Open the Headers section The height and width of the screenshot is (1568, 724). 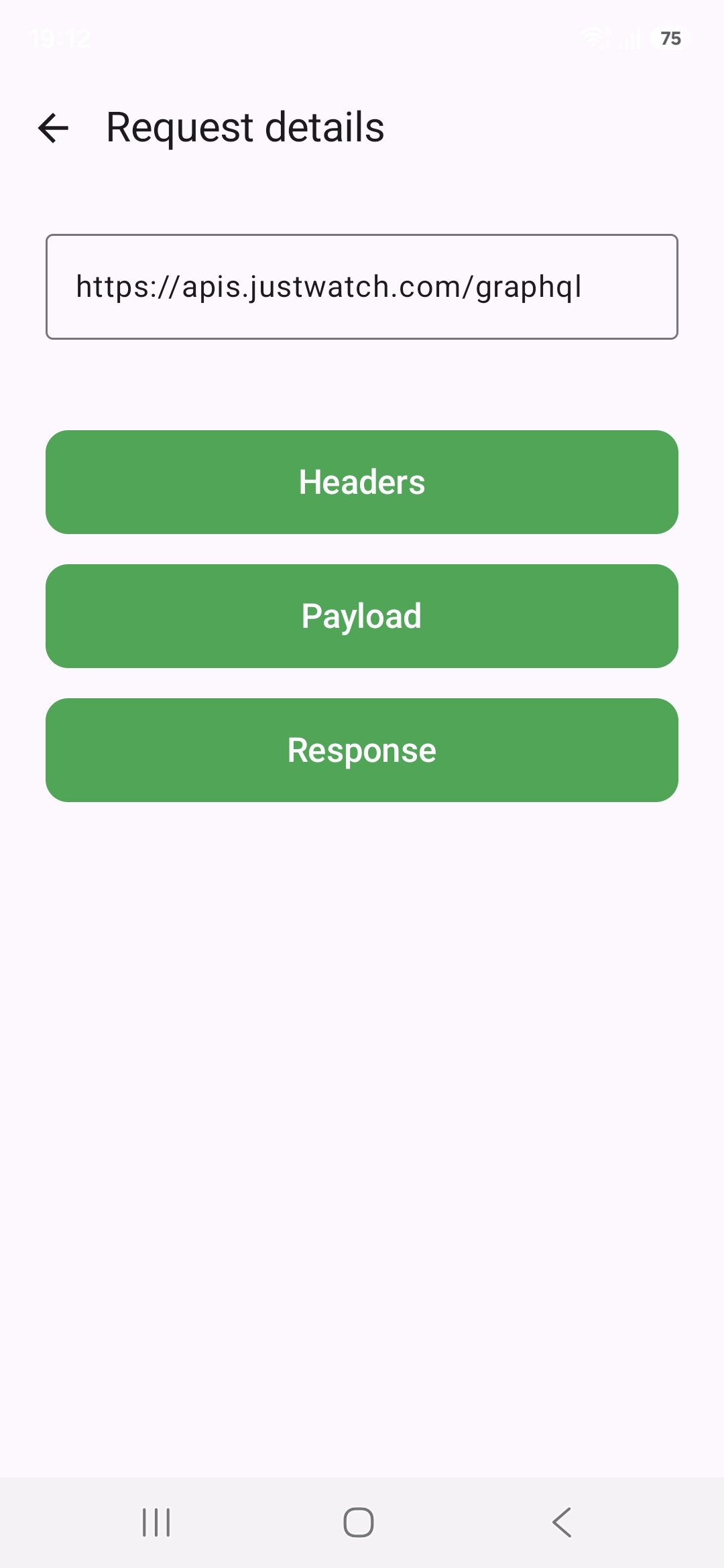pos(362,482)
